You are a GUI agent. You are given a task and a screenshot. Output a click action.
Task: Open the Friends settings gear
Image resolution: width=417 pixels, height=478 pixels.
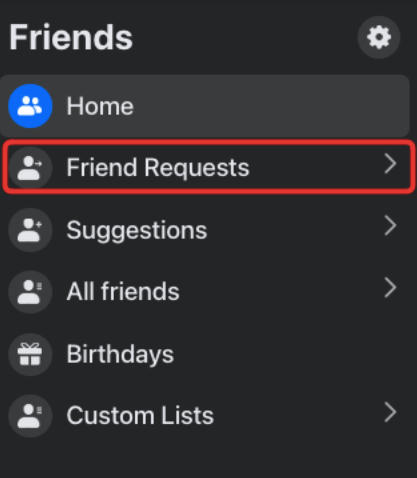coord(379,37)
